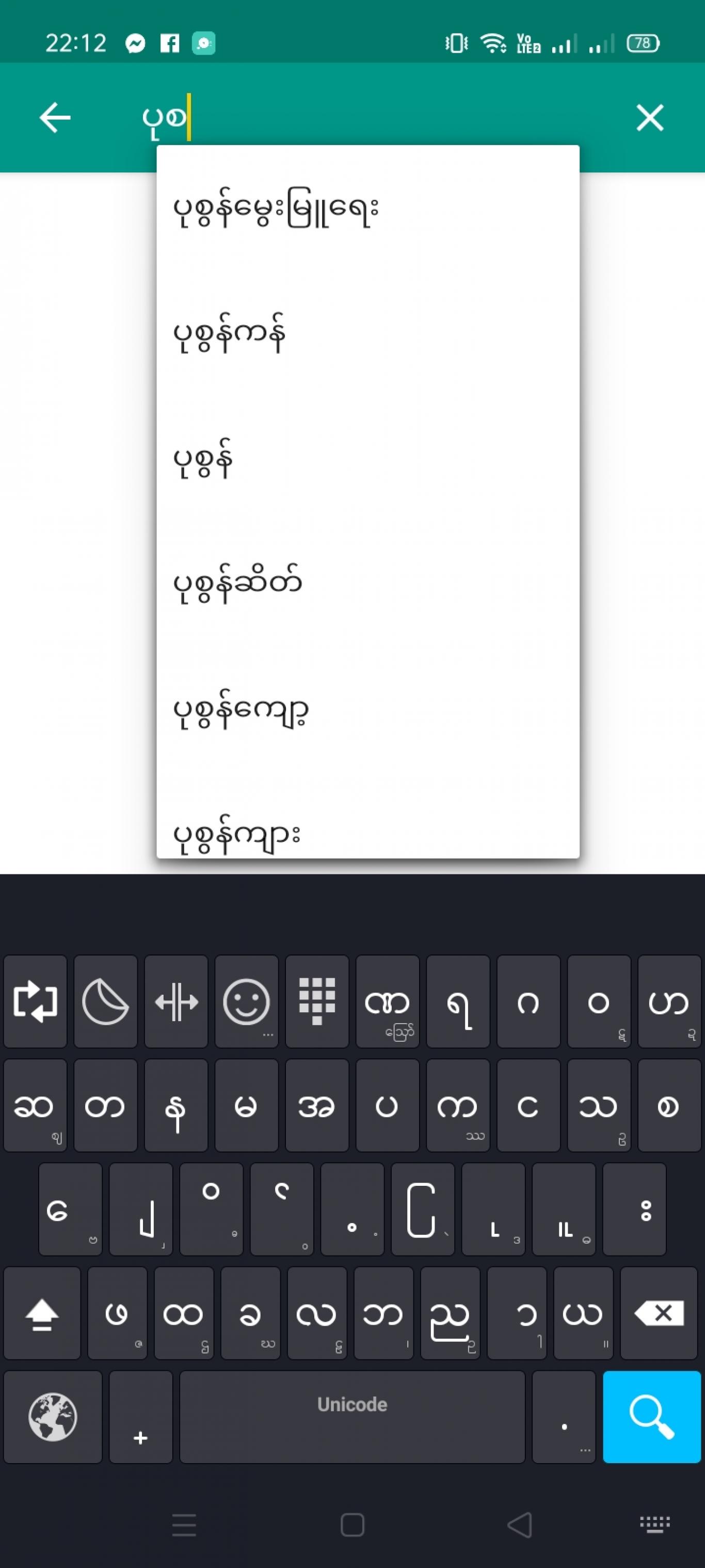
Task: Go back using the top-left arrow
Action: [55, 117]
